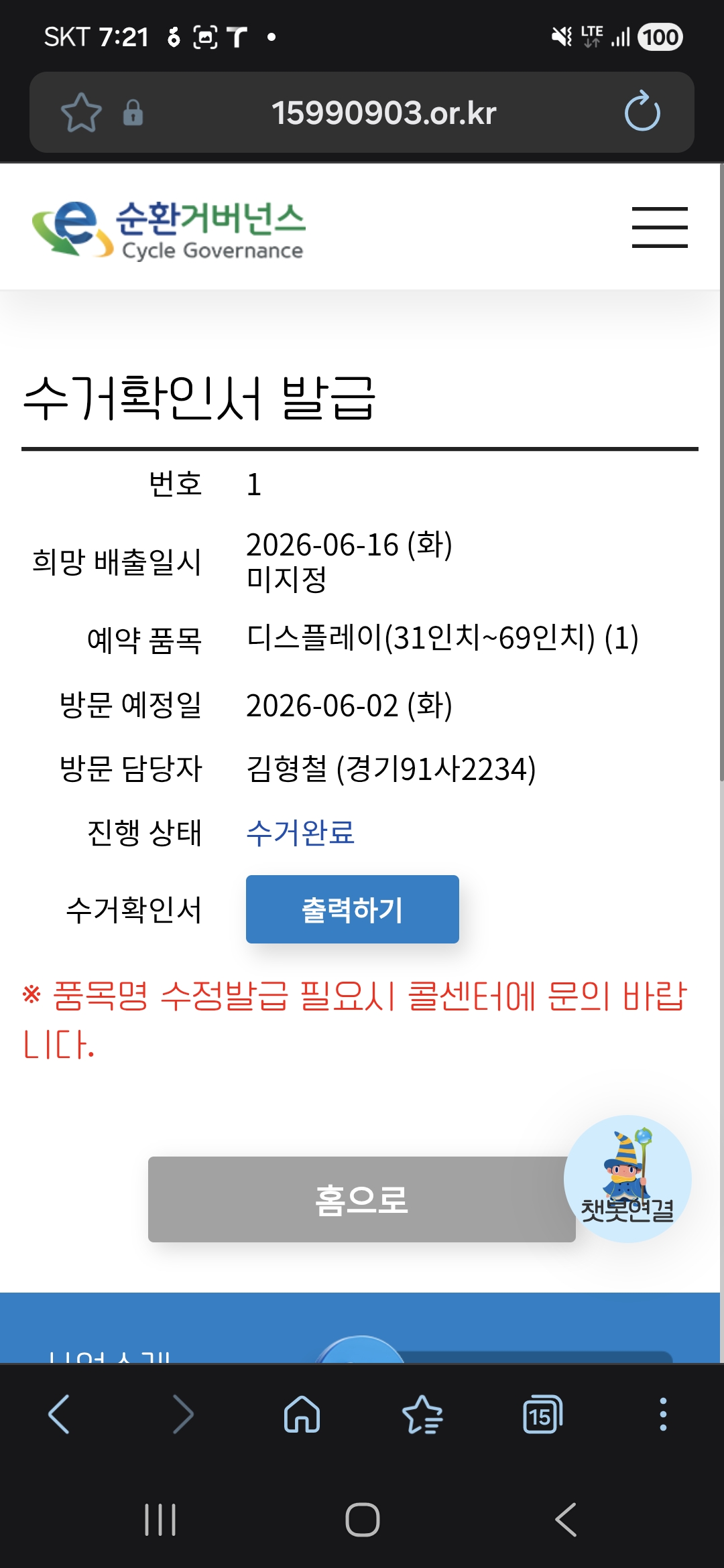Reload the page with the refresh icon
The width and height of the screenshot is (724, 1568).
[642, 111]
